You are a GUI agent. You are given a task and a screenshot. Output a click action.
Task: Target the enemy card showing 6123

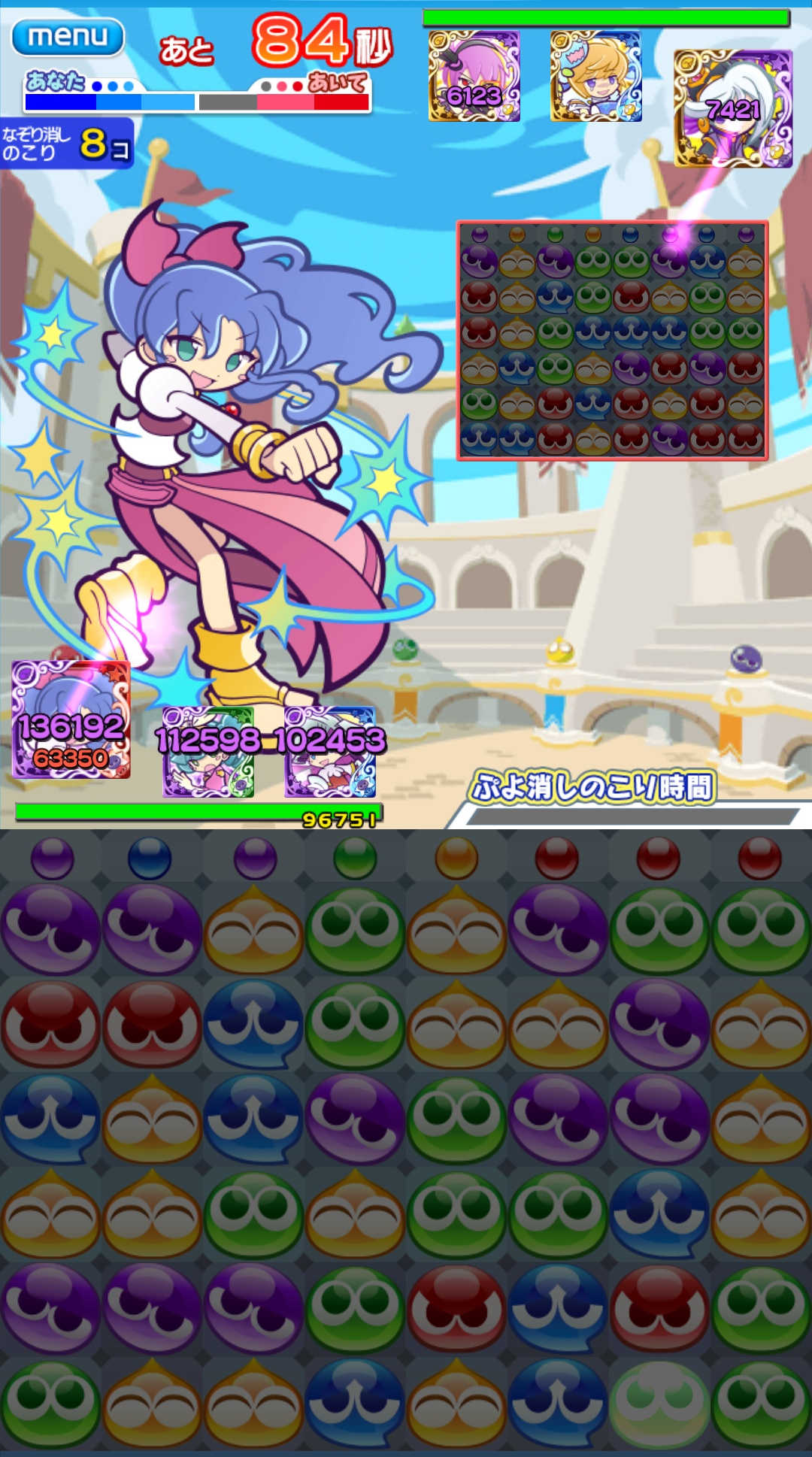coord(474,76)
